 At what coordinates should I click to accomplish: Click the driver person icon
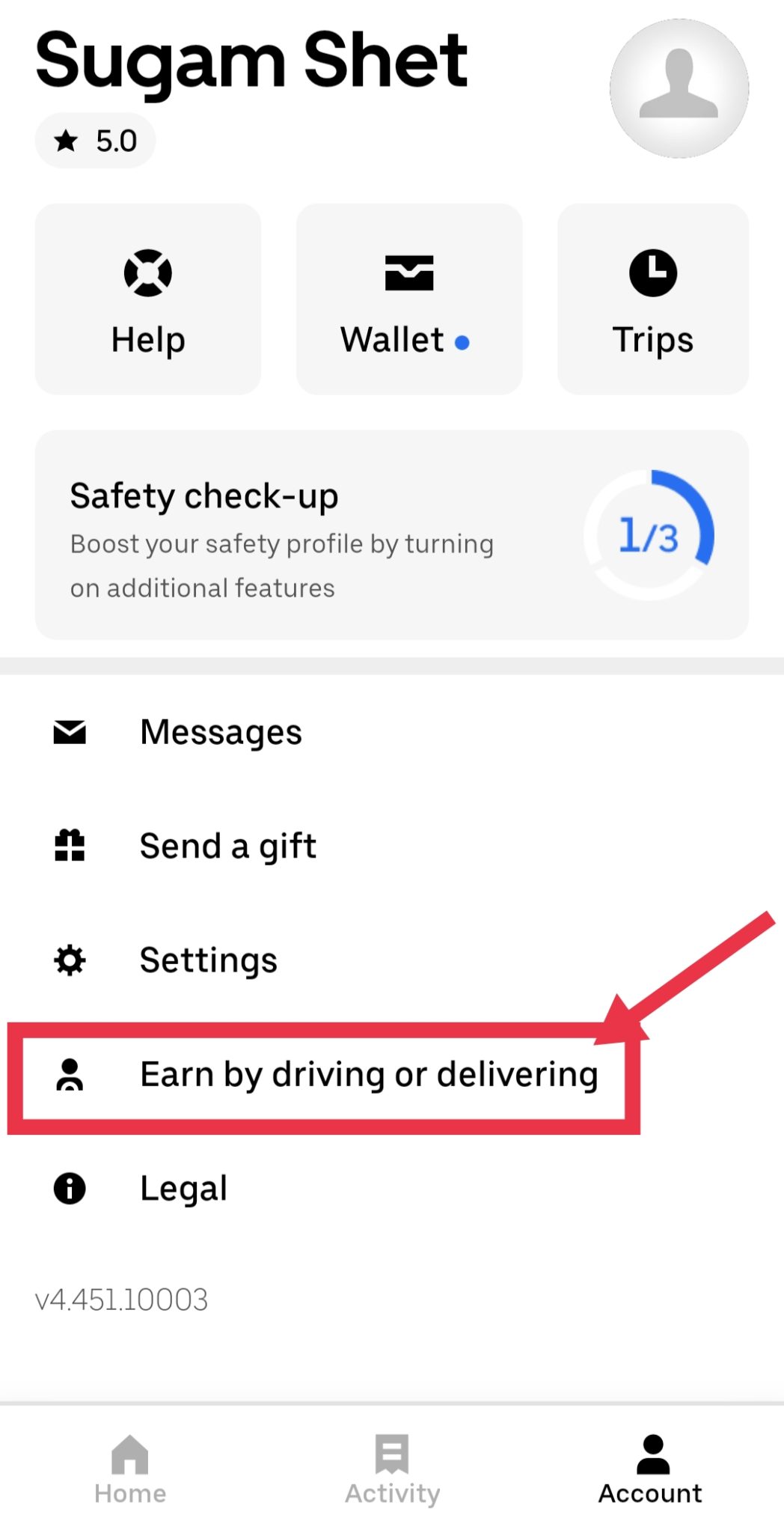tap(69, 1075)
